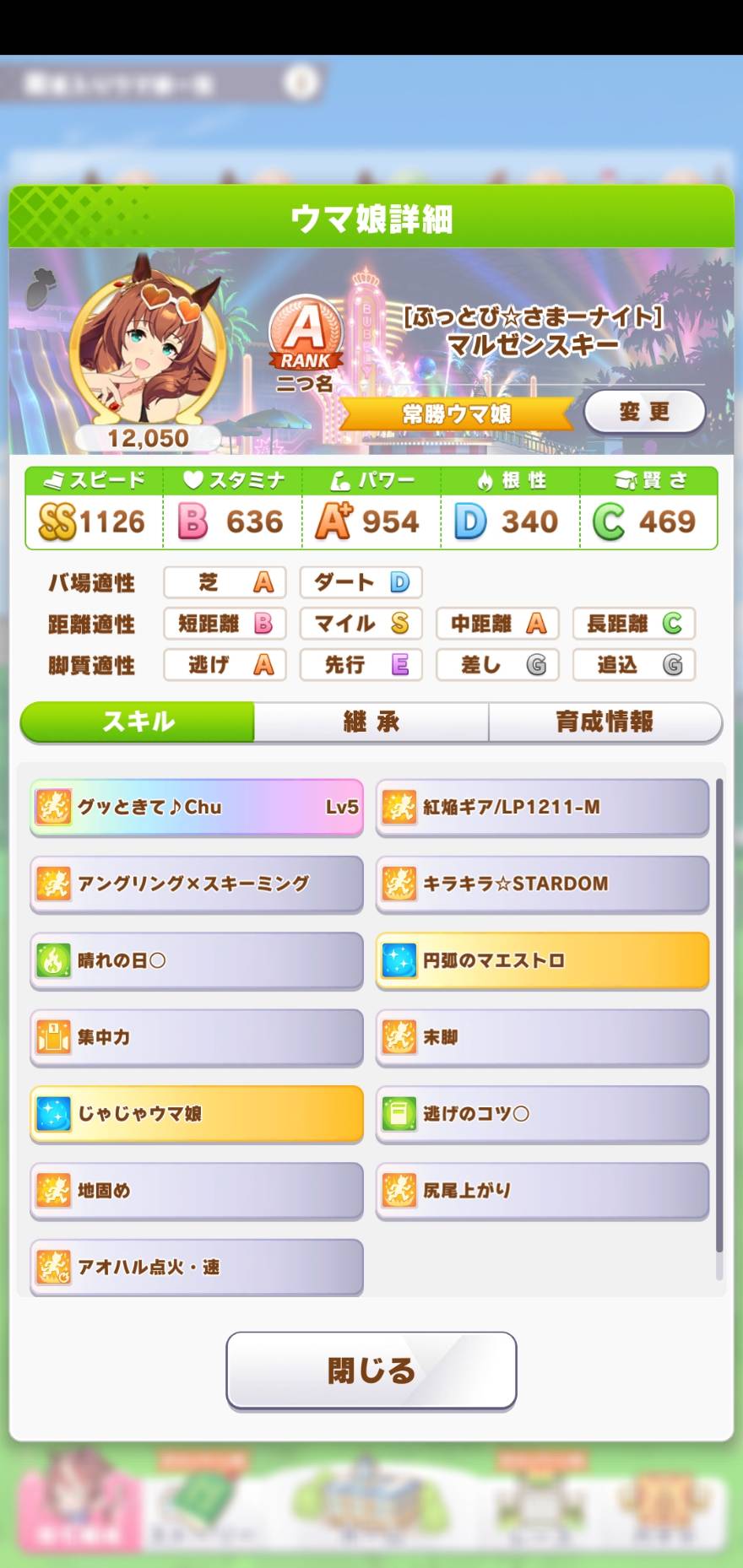
Task: Select the スキル tab
Action: click(138, 722)
